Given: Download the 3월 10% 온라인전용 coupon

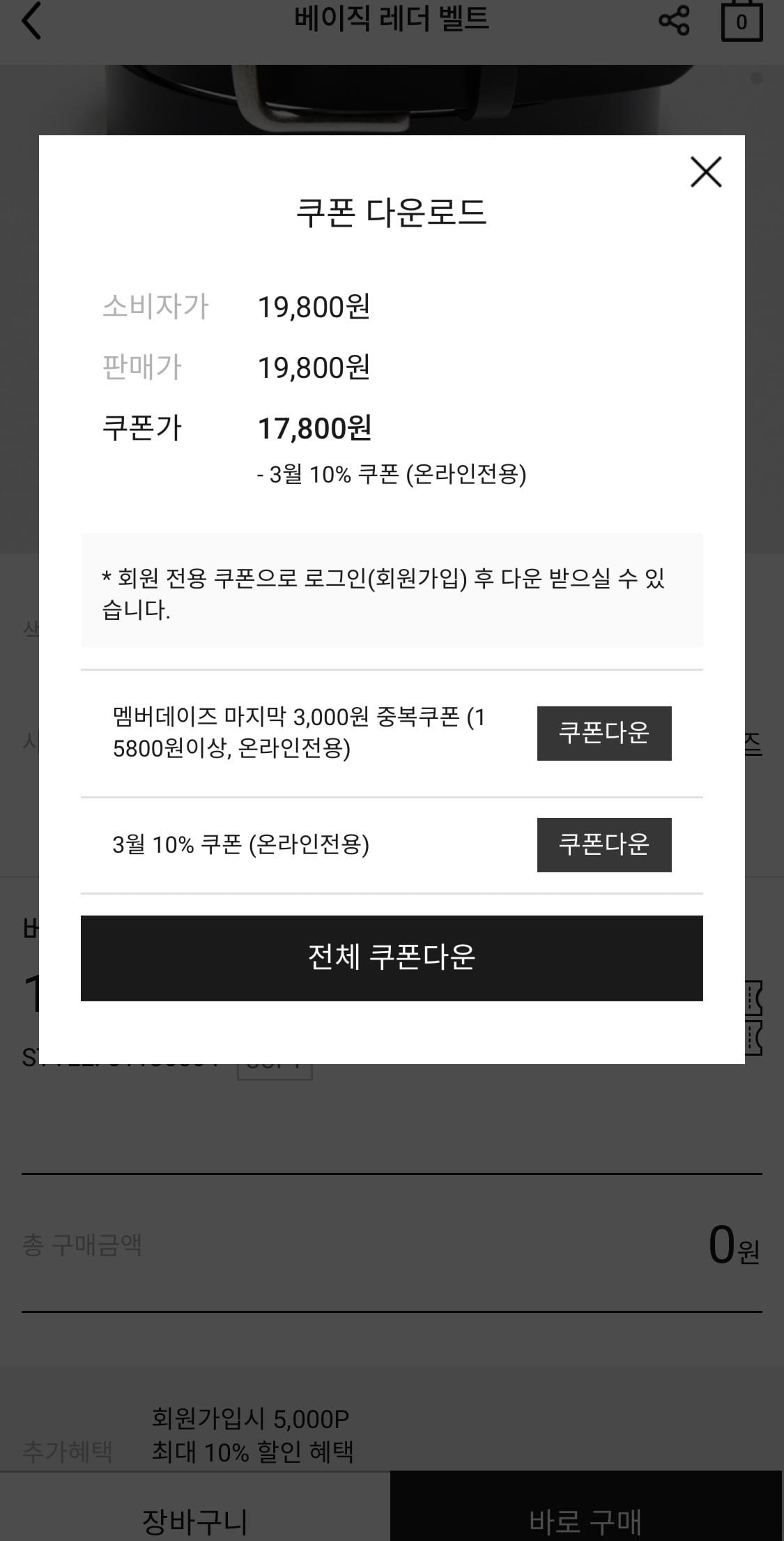Looking at the screenshot, I should pyautogui.click(x=604, y=845).
